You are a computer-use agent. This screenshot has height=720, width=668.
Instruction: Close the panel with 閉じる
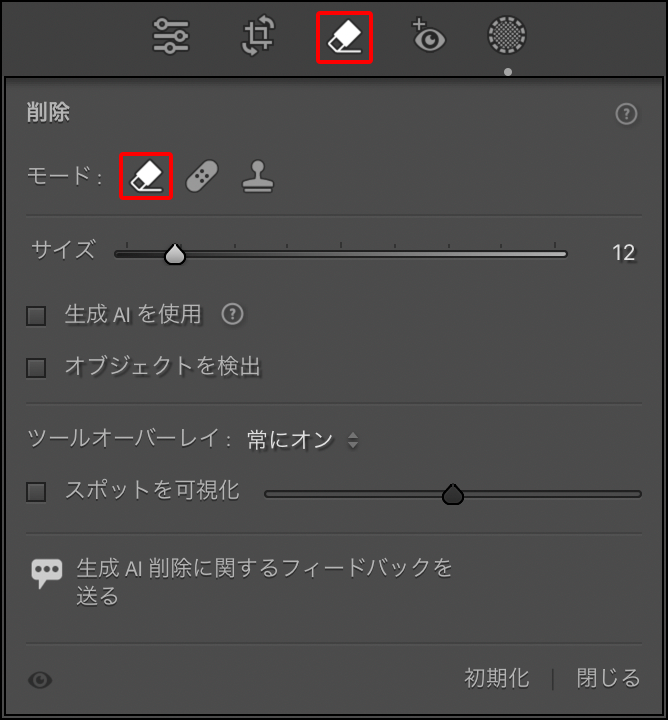[608, 678]
